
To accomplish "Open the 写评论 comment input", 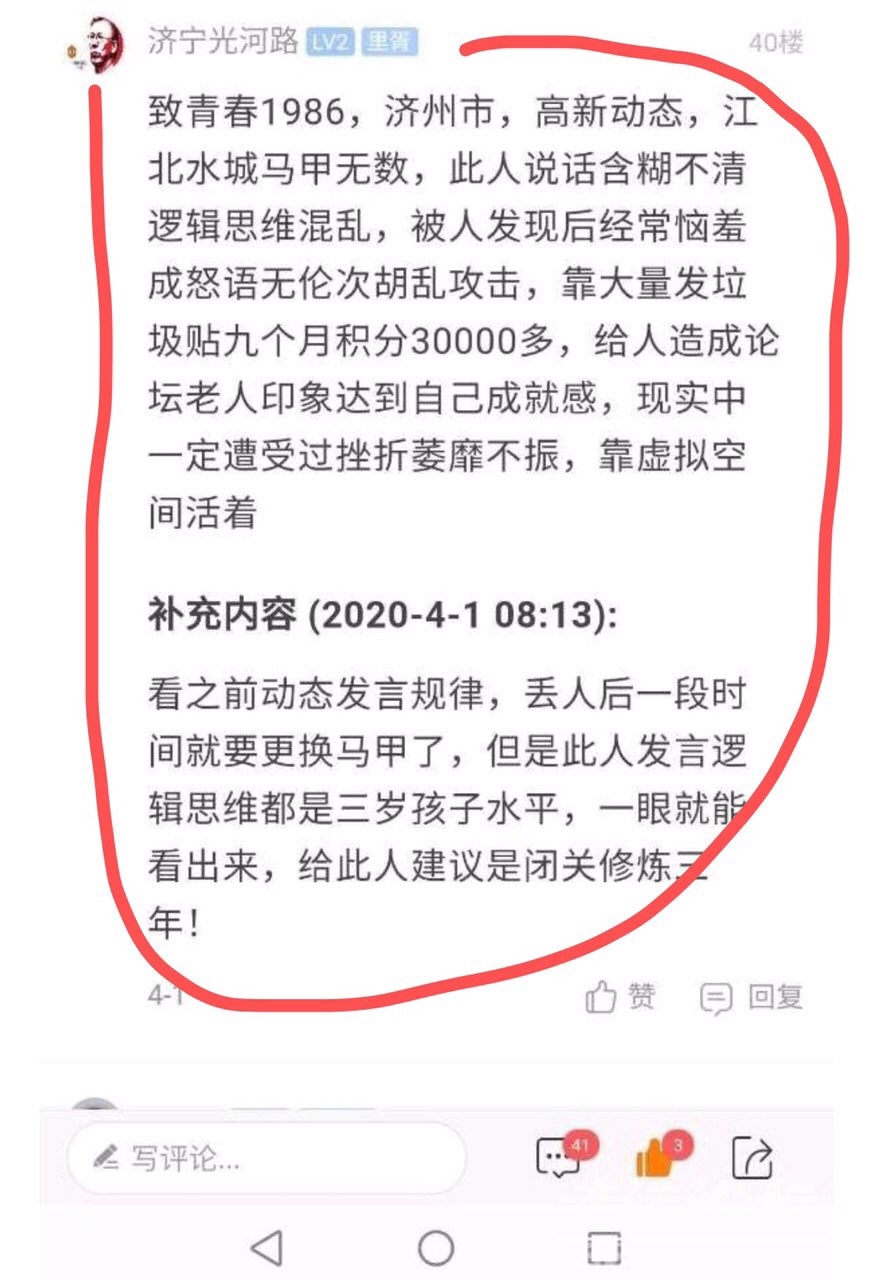I will click(x=266, y=1159).
